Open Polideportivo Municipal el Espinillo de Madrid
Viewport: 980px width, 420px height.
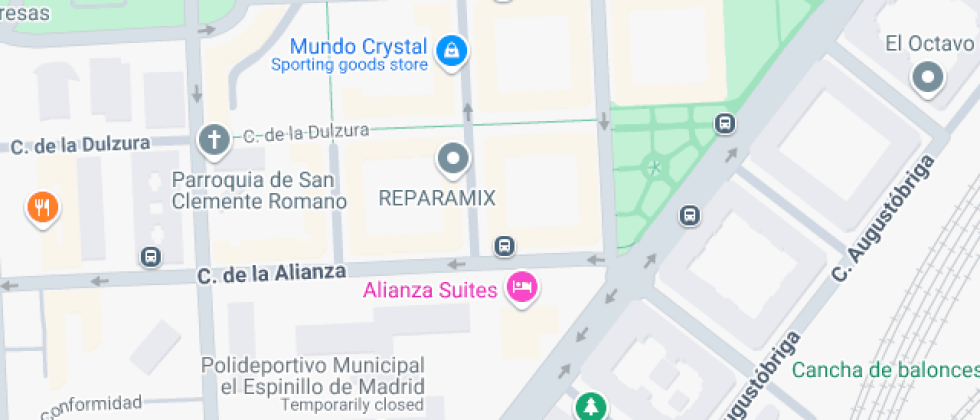tap(312, 376)
